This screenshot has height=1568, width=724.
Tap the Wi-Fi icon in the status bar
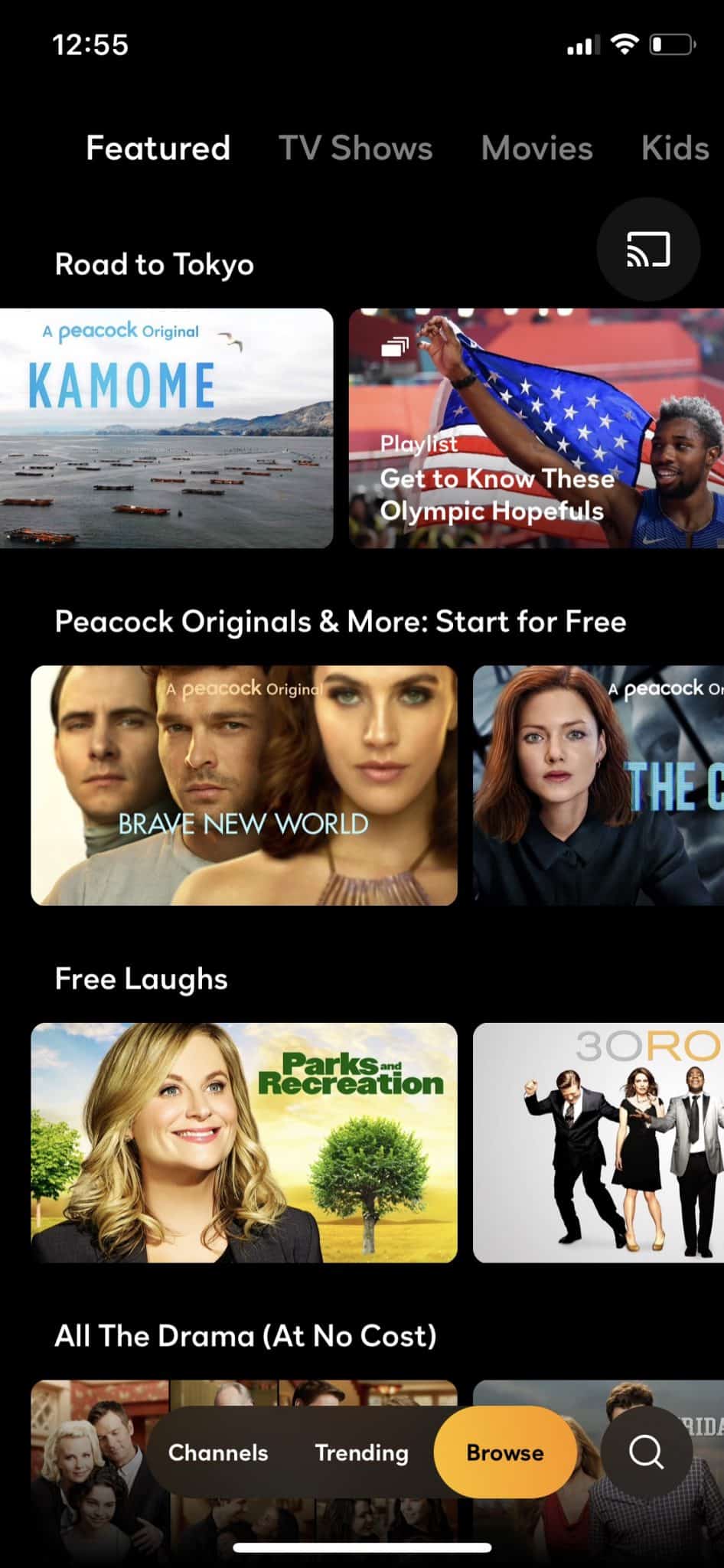point(624,44)
